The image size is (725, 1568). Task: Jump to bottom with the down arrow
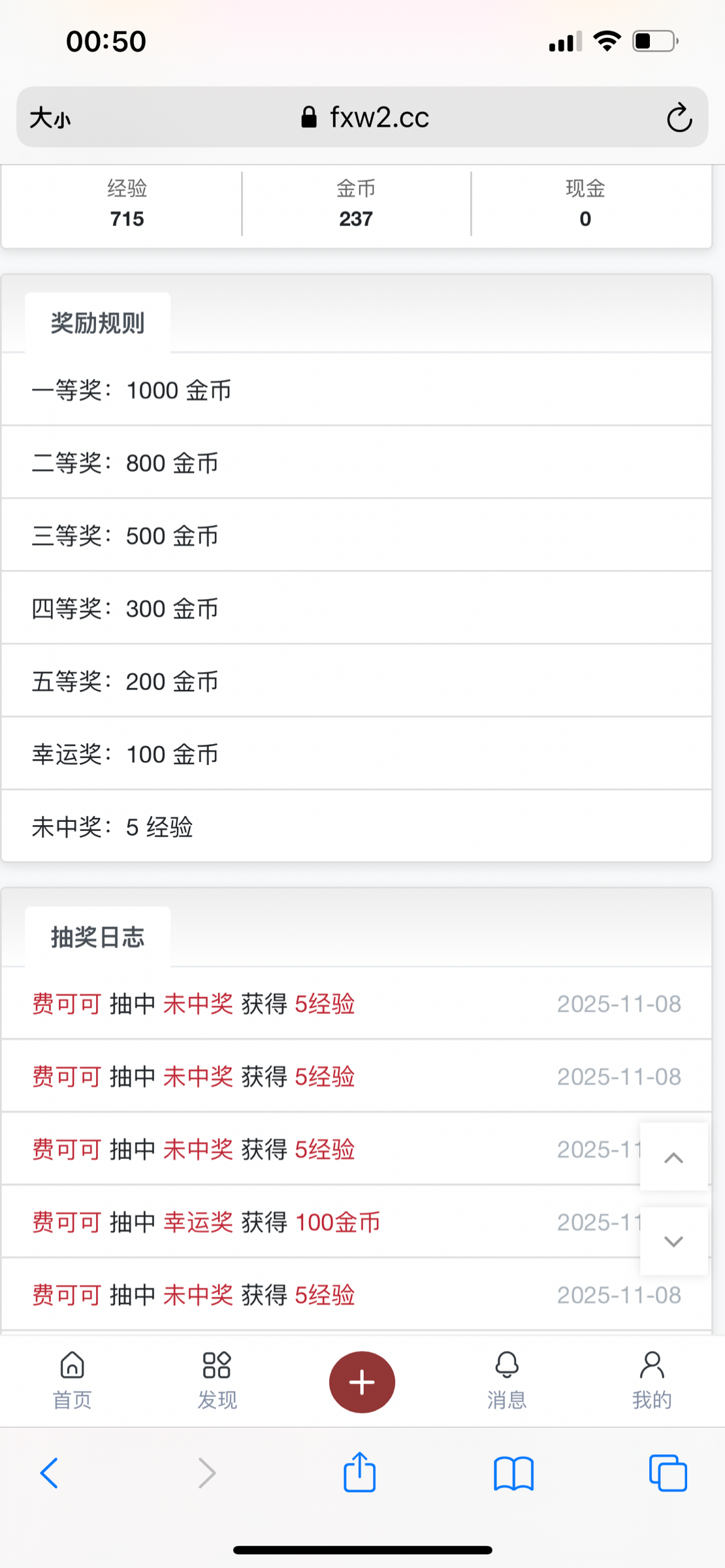673,1241
